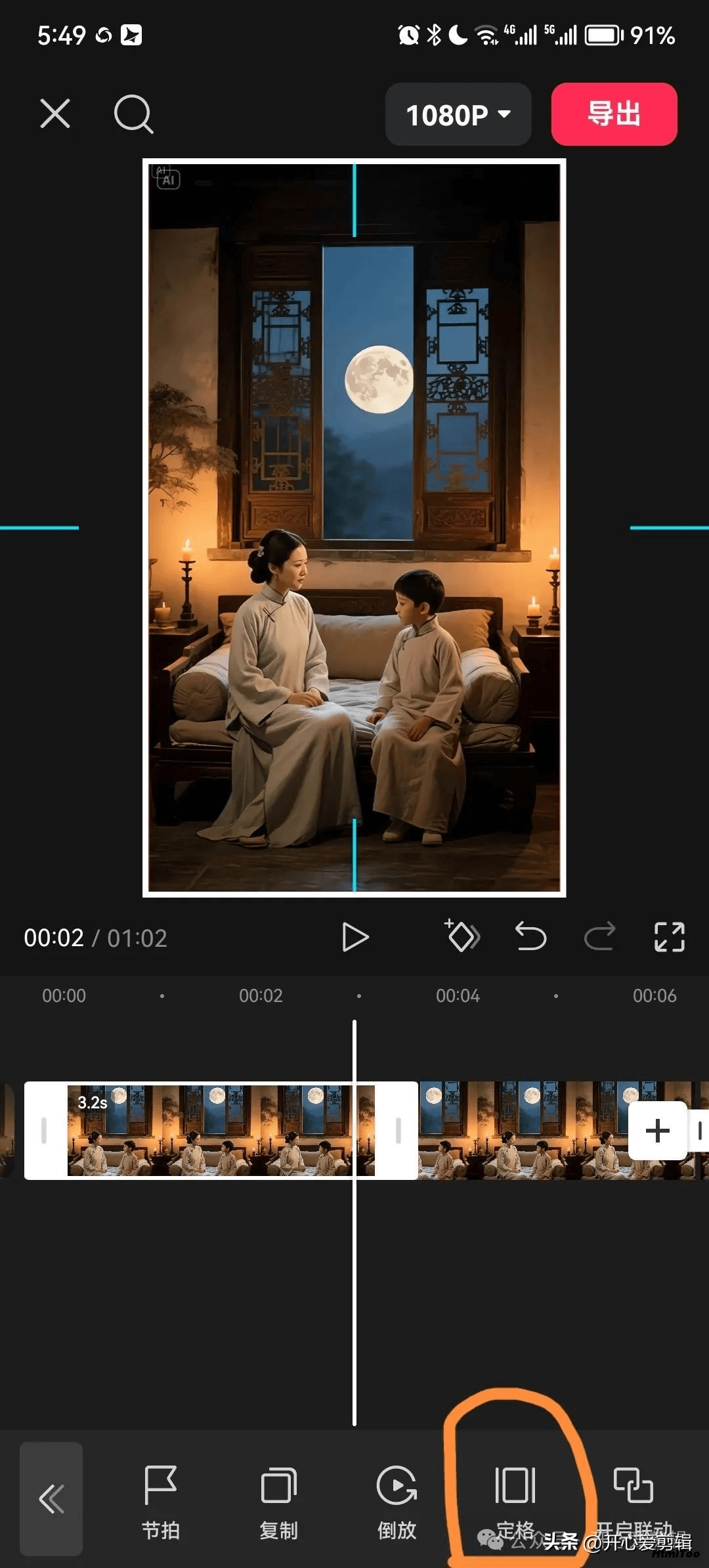Add a keyframe with the diamond icon
709x1568 pixels.
point(463,936)
